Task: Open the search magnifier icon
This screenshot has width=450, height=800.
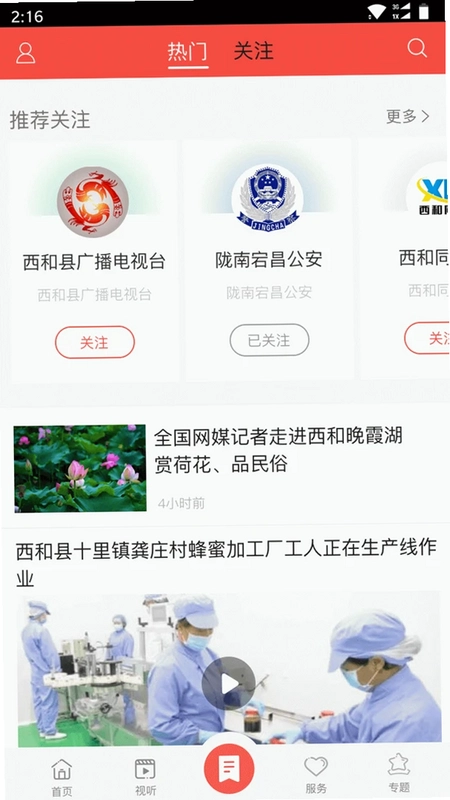Action: pos(417,48)
